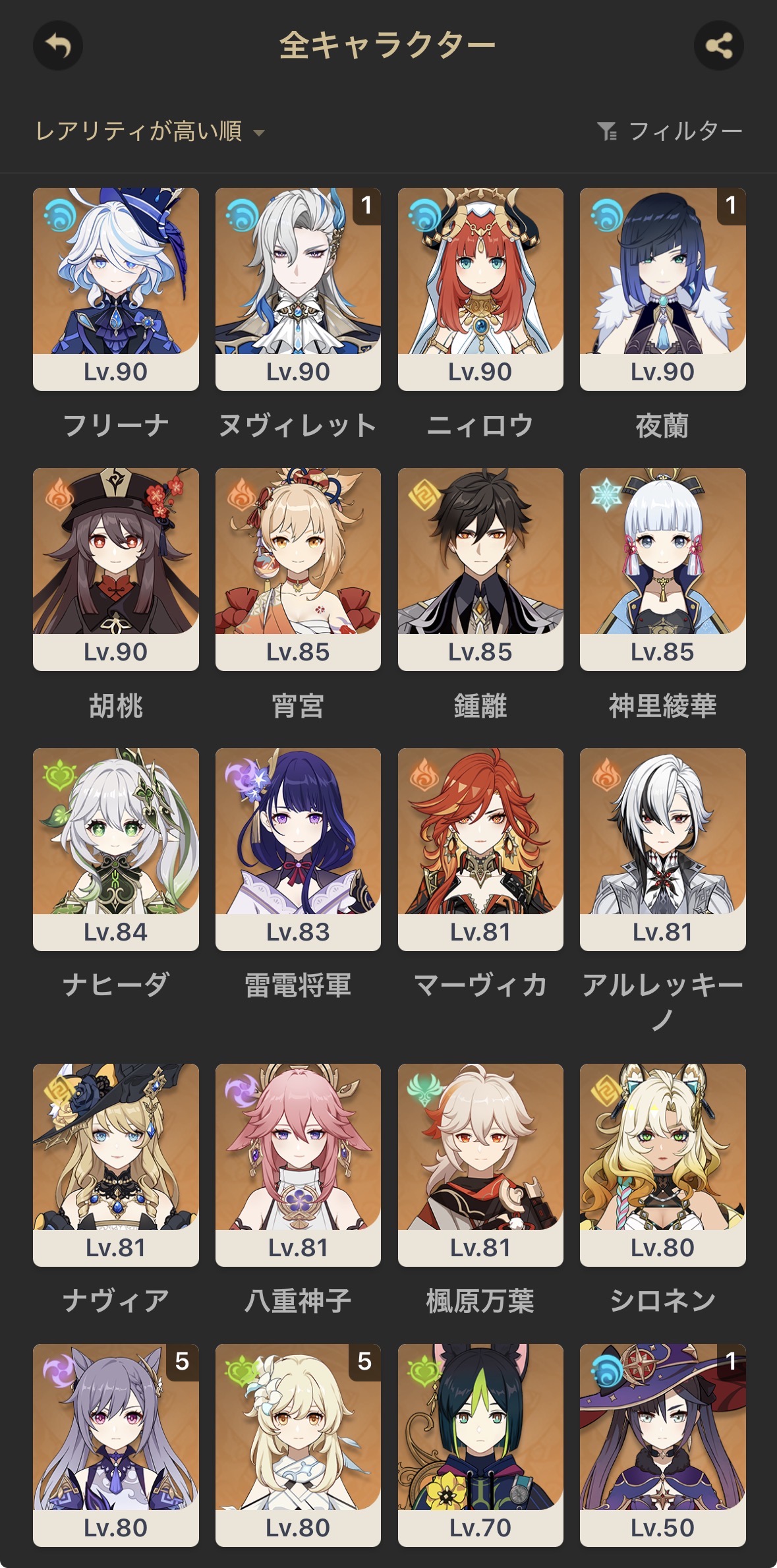Image resolution: width=777 pixels, height=1568 pixels.
Task: Select the 神里綾華 card
Action: tap(663, 569)
